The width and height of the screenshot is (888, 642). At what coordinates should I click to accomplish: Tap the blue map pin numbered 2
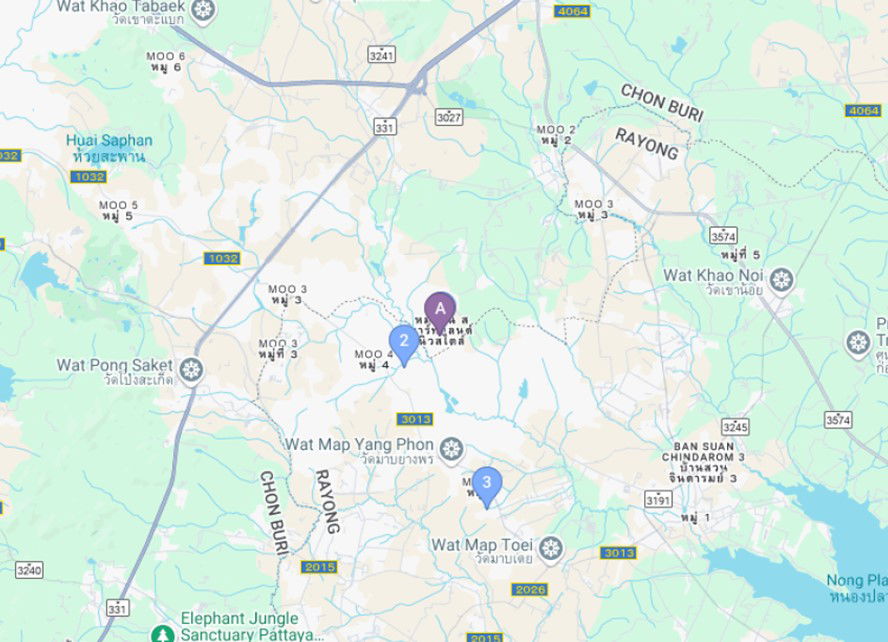tap(403, 342)
